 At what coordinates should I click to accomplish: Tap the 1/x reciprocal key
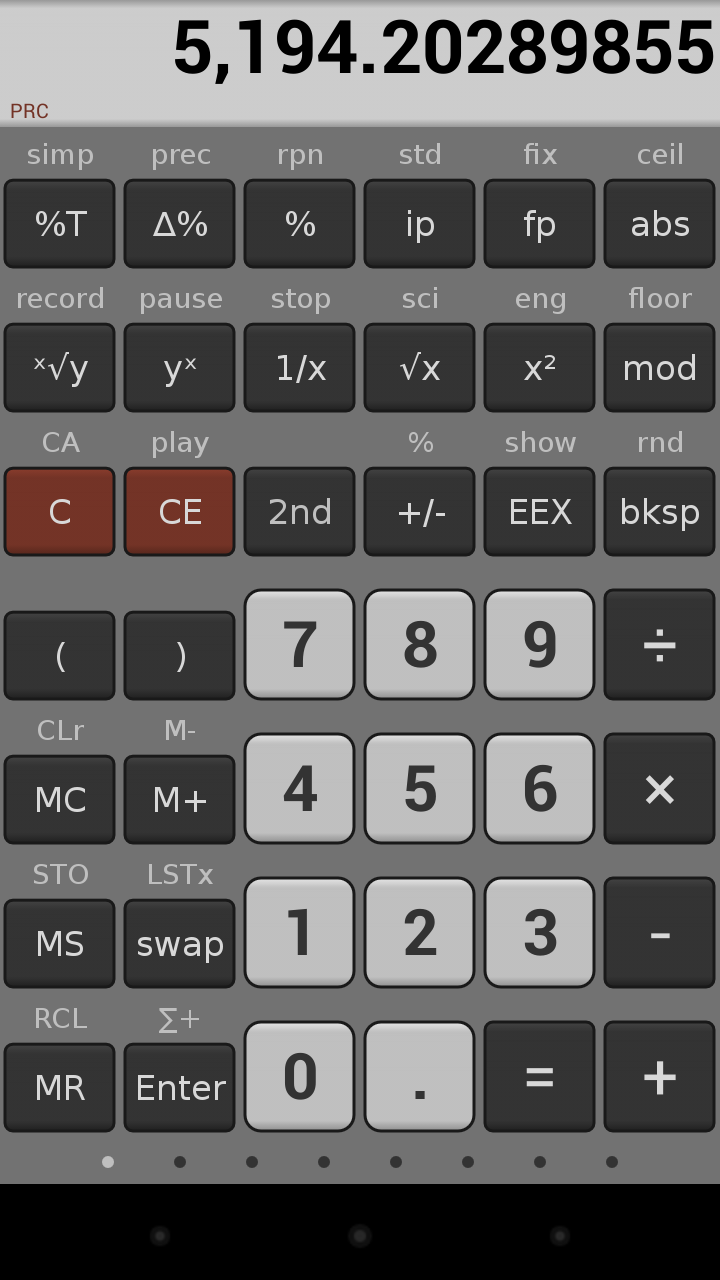coord(300,367)
